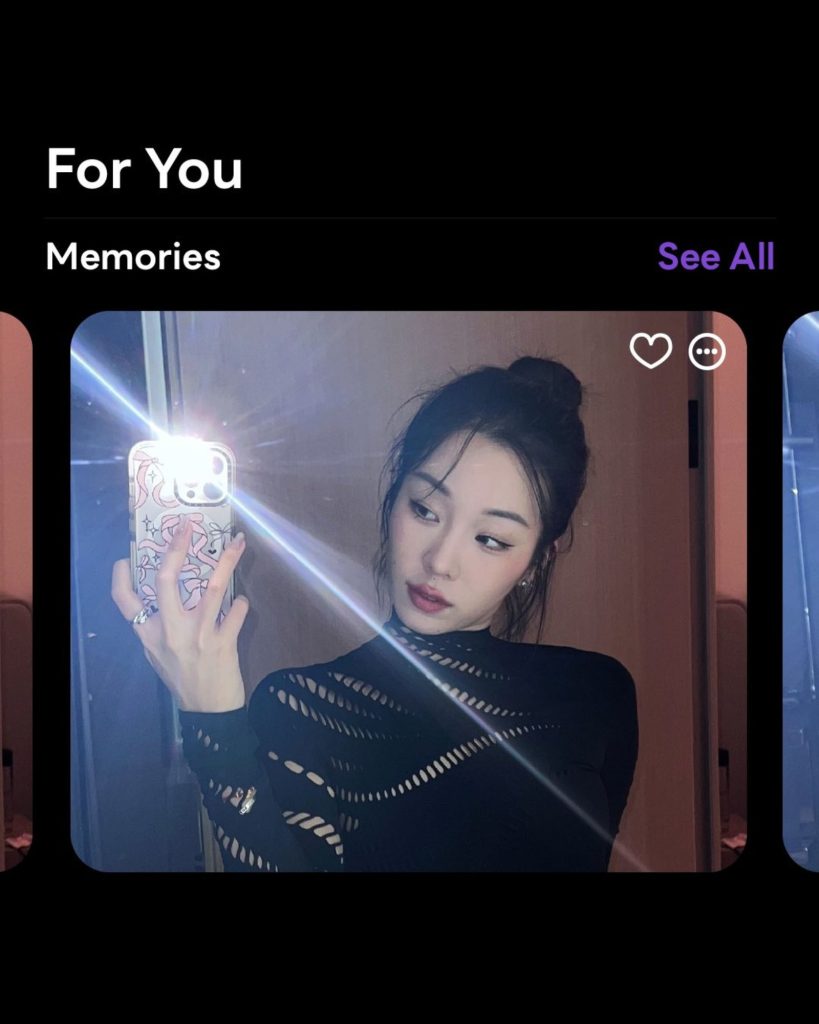Open the centered mirror selfie memory
The width and height of the screenshot is (819, 1024).
pos(408,600)
